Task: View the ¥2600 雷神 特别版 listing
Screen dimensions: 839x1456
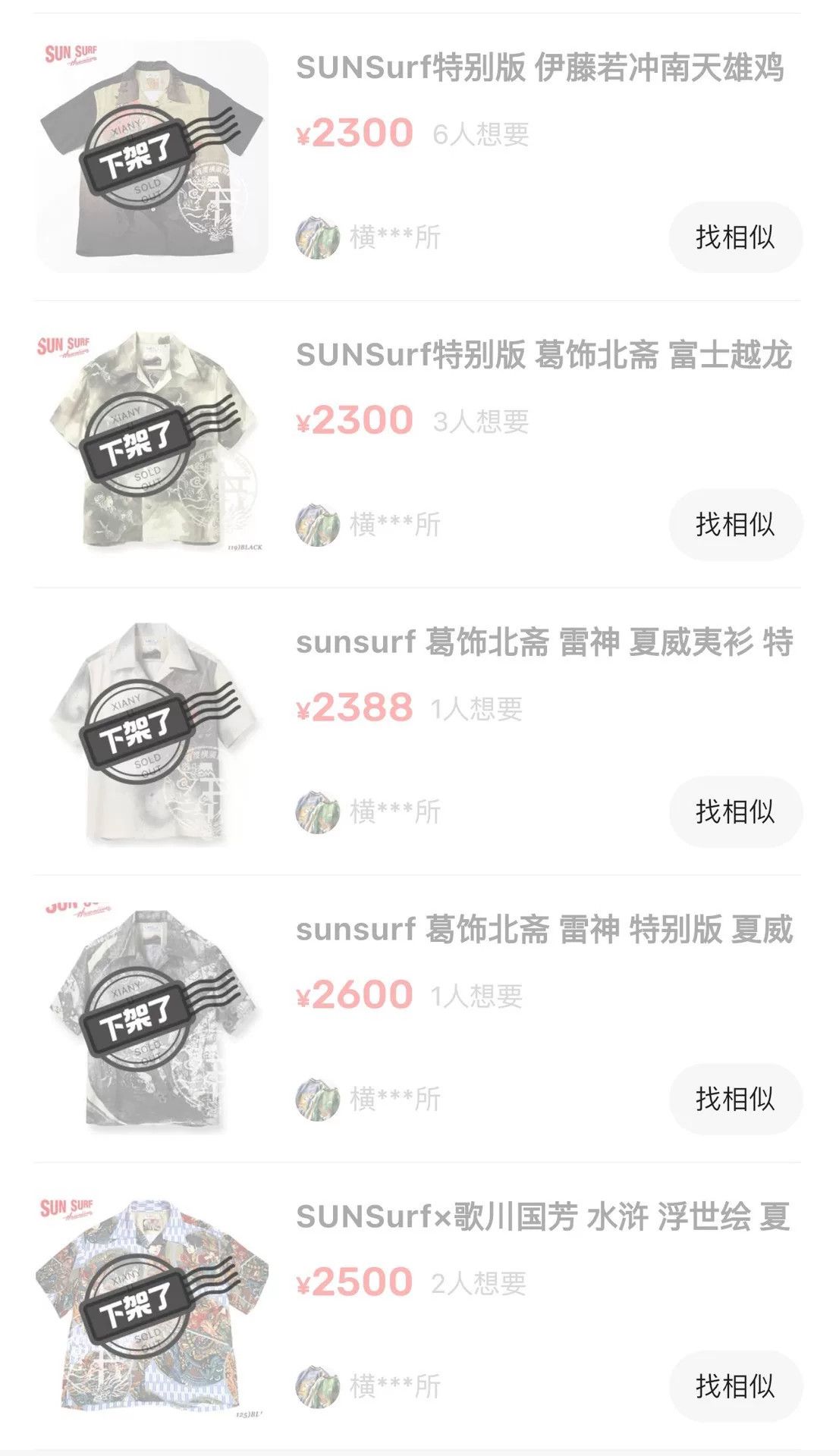Action: (x=545, y=930)
